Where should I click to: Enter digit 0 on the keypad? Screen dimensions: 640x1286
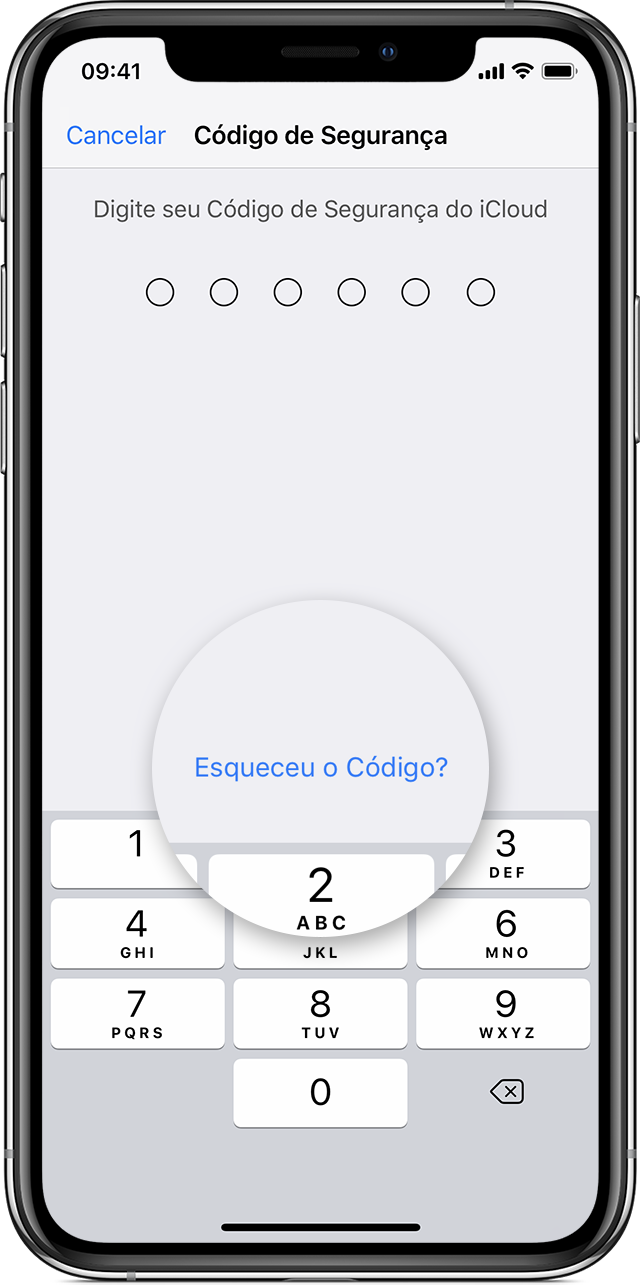pos(320,1093)
